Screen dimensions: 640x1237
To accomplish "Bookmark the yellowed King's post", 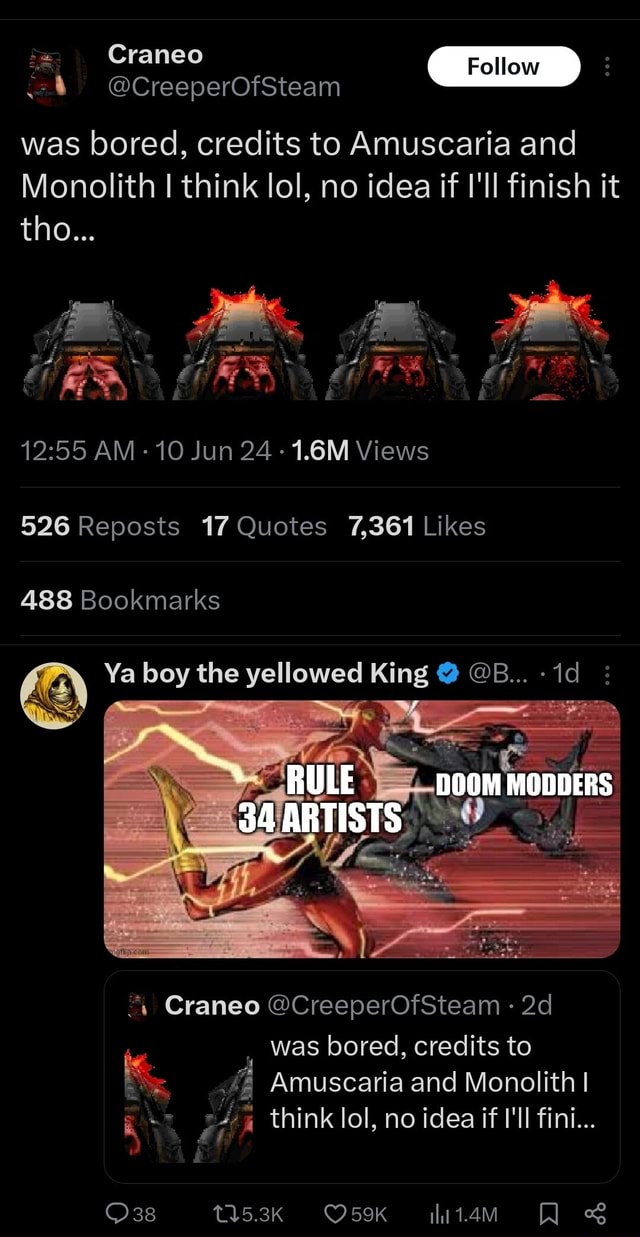I will (547, 1214).
